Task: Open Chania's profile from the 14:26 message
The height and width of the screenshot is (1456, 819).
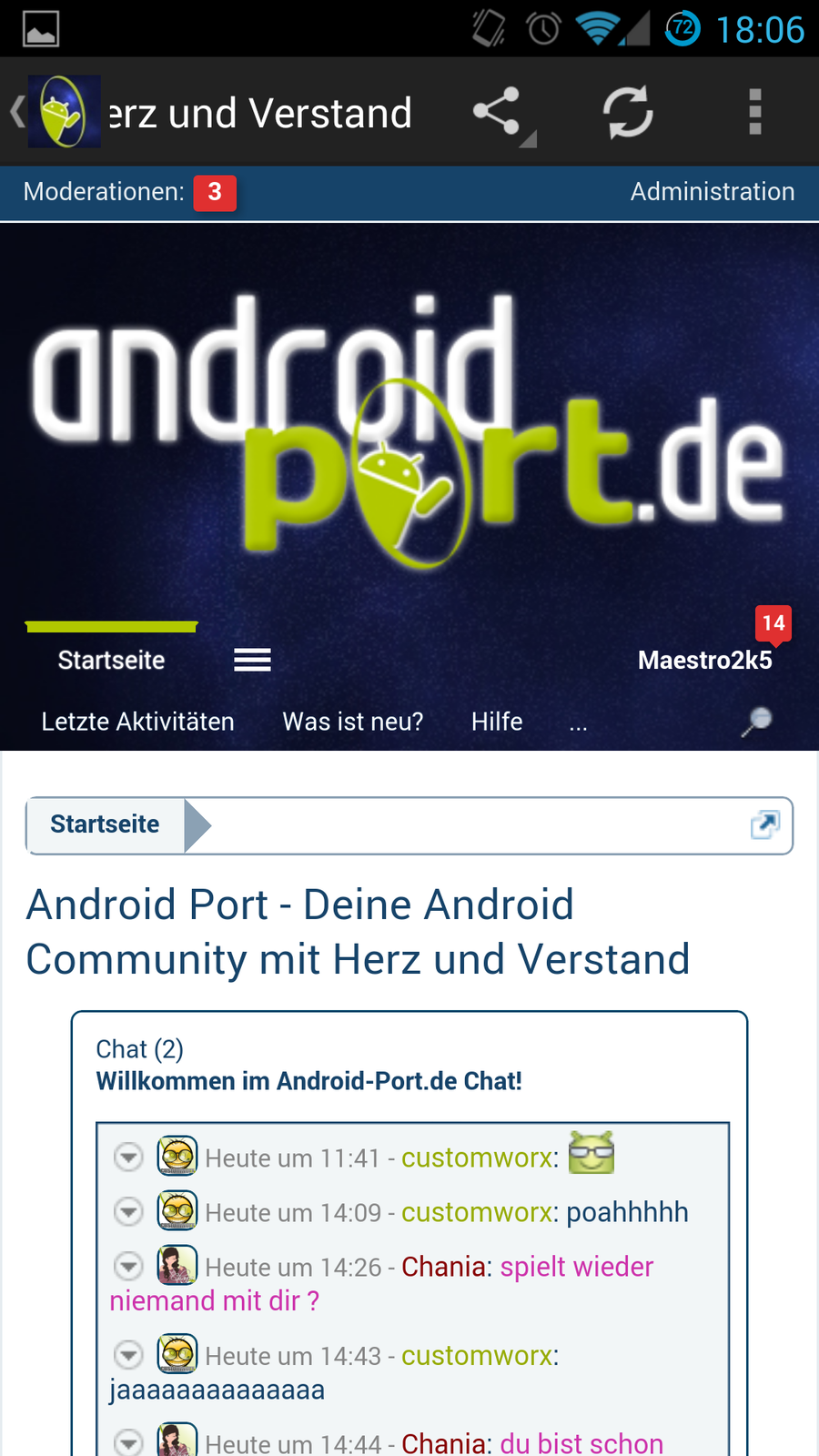Action: (x=443, y=1267)
